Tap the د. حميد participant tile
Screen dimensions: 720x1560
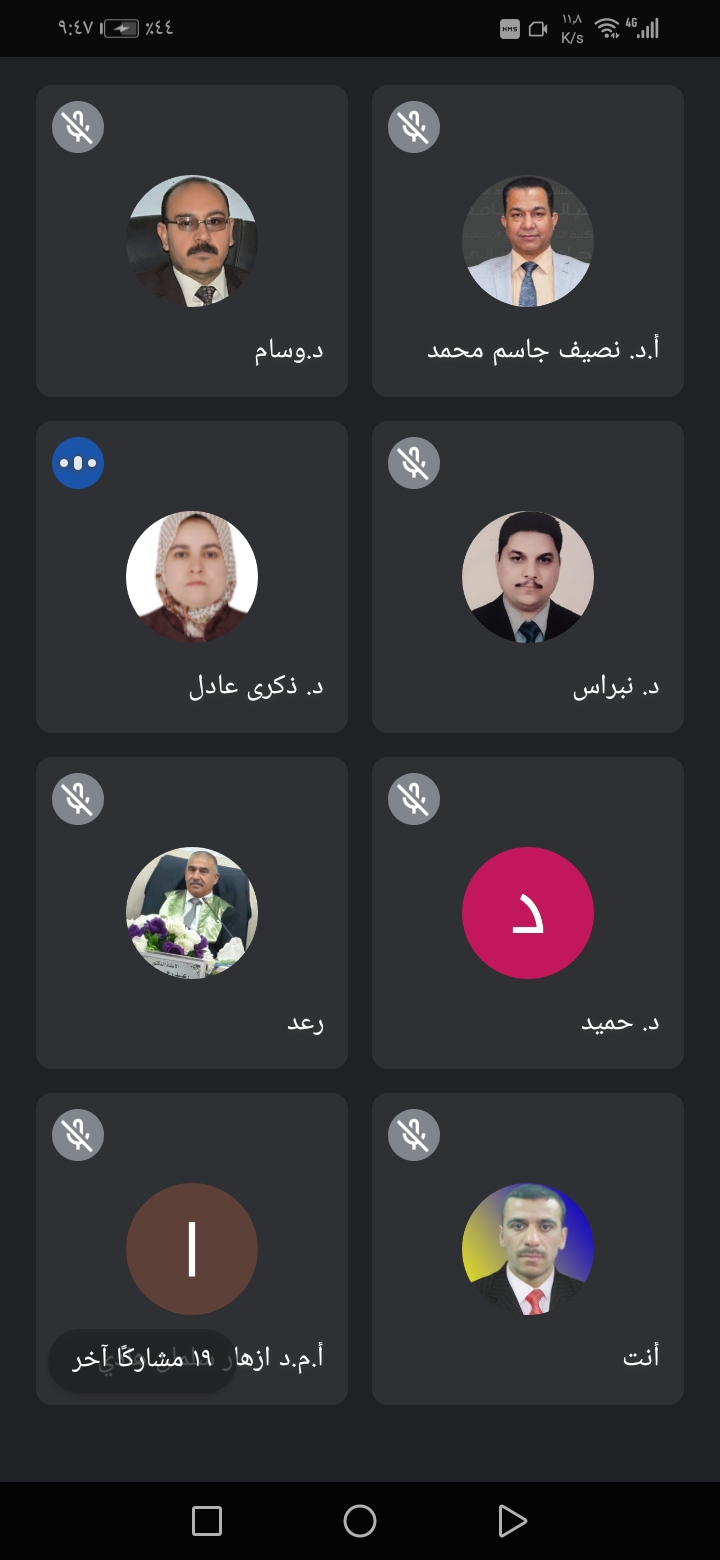coord(528,913)
